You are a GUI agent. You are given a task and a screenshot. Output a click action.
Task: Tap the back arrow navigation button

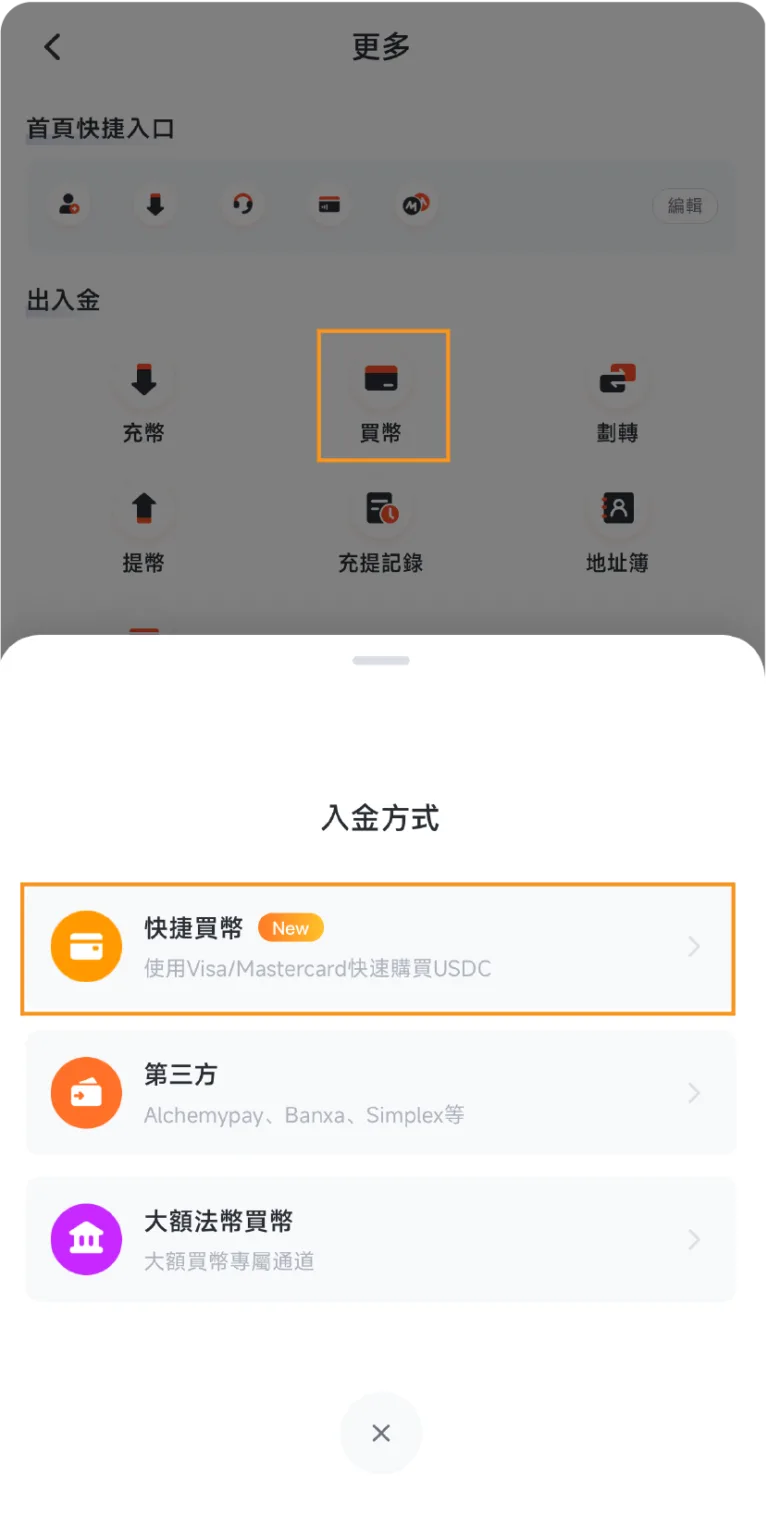point(52,46)
